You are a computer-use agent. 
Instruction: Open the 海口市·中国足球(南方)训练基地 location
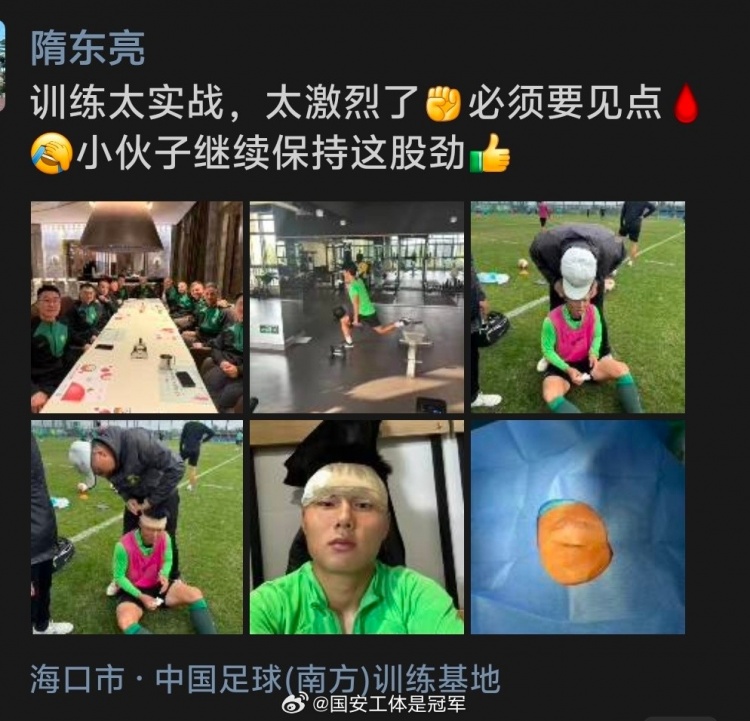pyautogui.click(x=265, y=681)
